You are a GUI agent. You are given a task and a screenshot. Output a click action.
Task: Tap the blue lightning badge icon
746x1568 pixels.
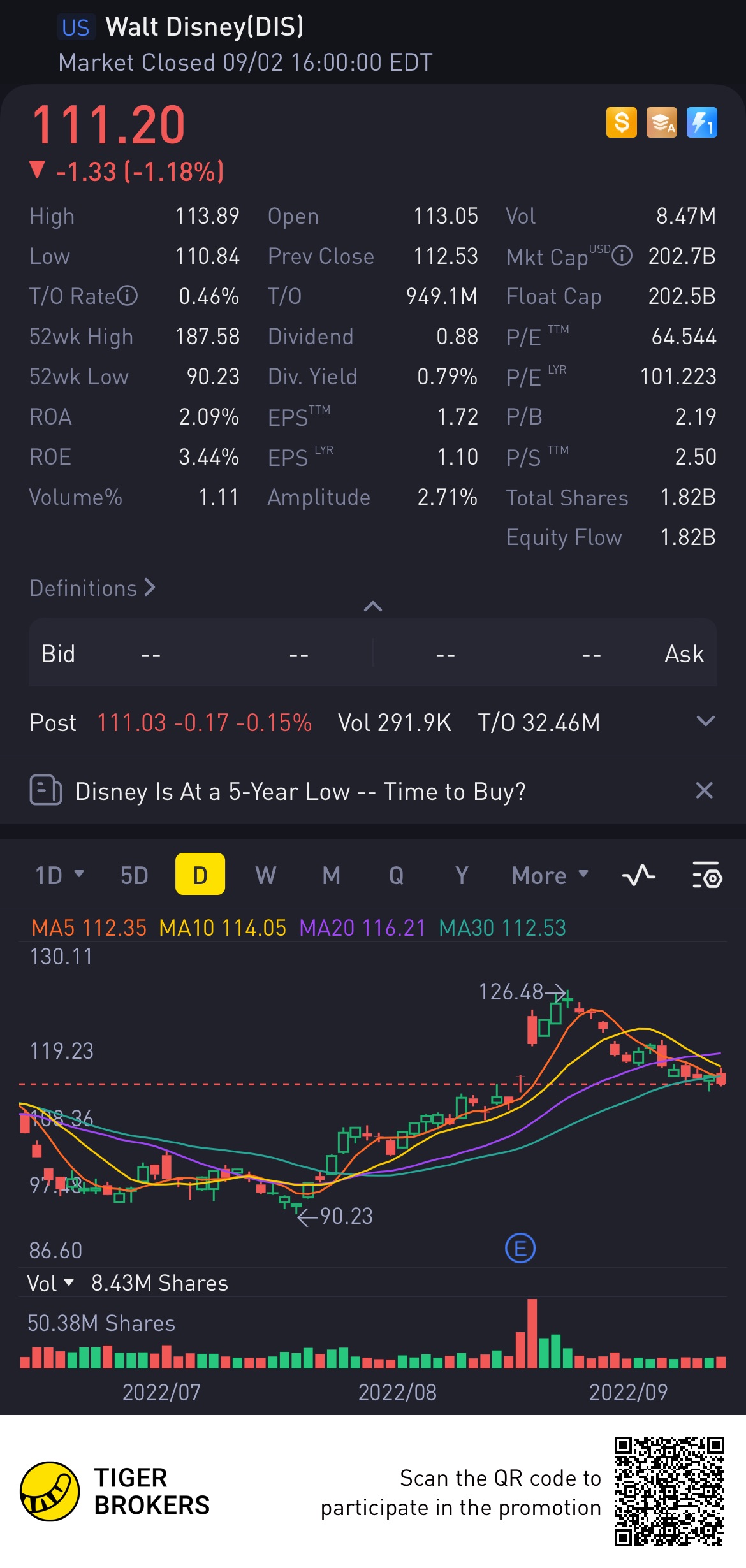(x=701, y=122)
